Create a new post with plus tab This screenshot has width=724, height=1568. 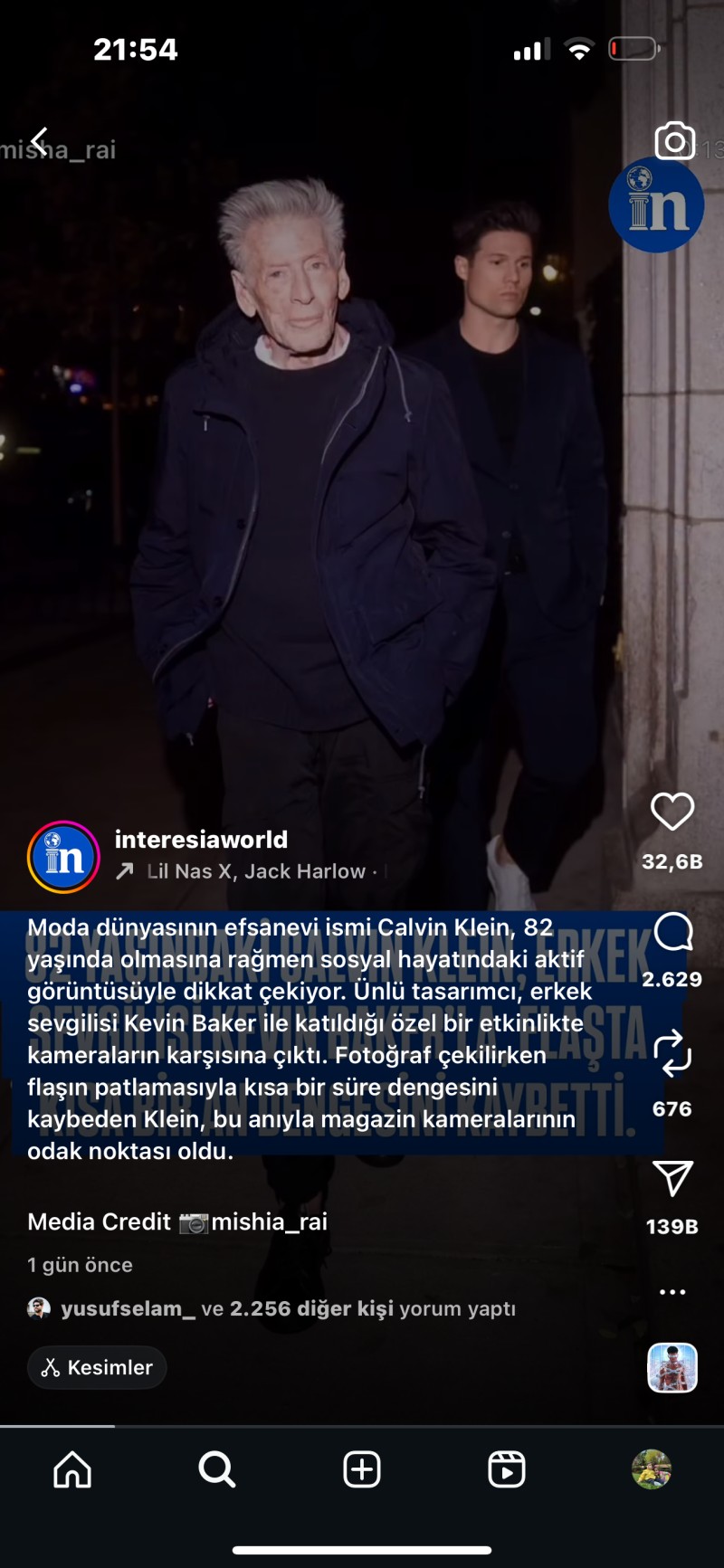(x=362, y=1469)
